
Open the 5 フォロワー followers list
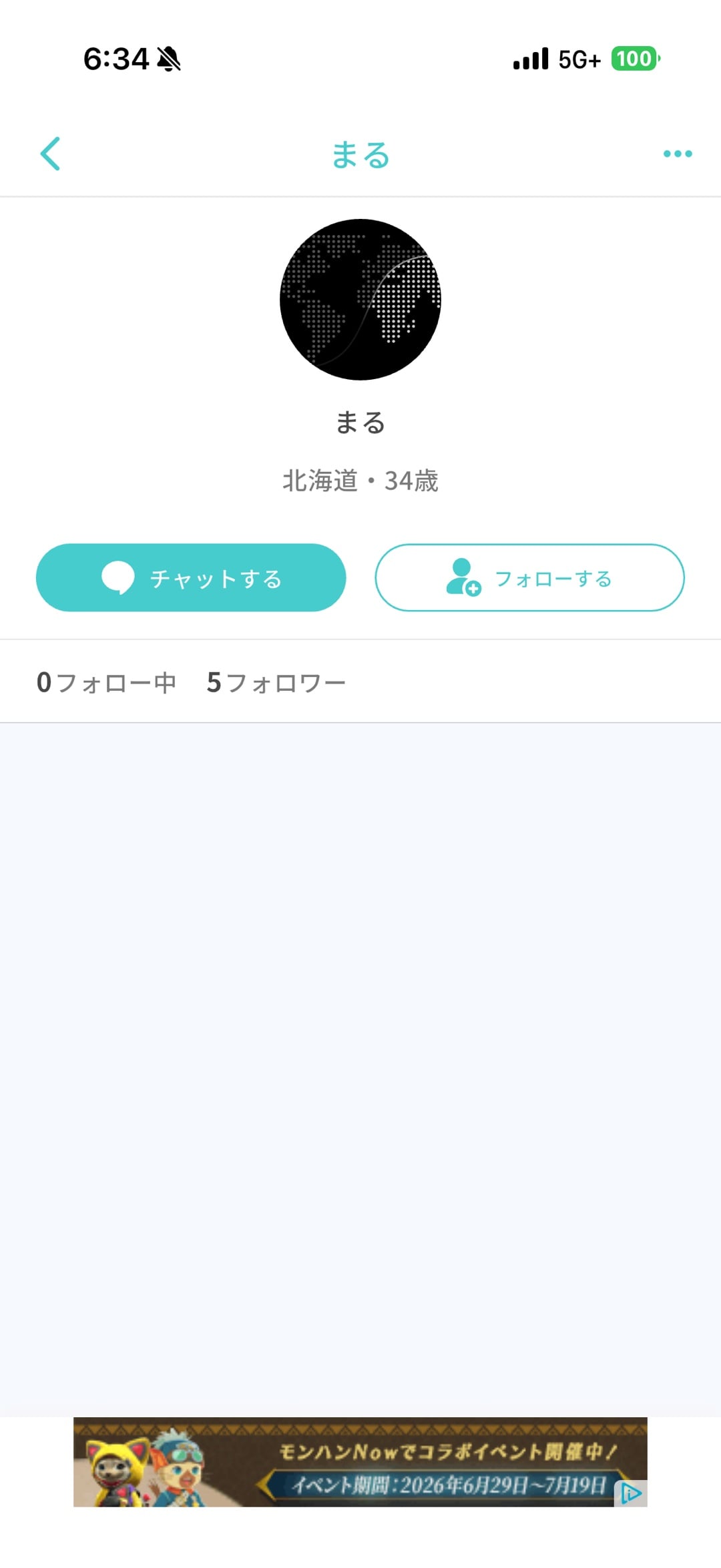pos(276,682)
